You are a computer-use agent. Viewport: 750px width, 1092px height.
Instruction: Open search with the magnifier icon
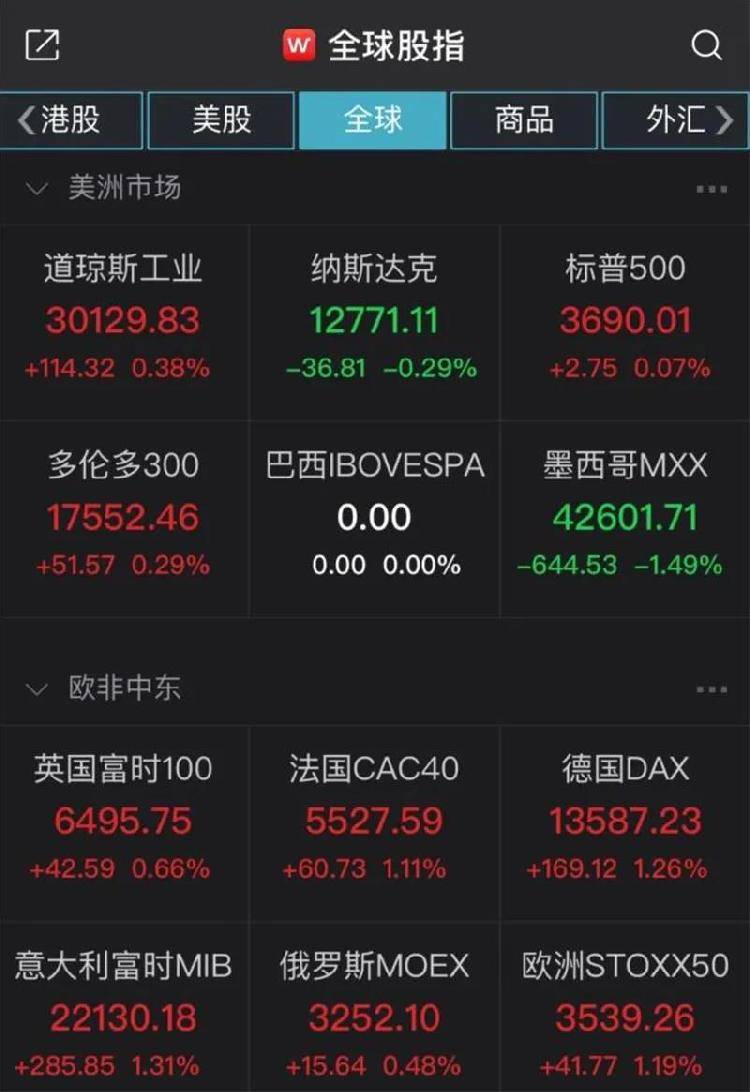pos(708,45)
